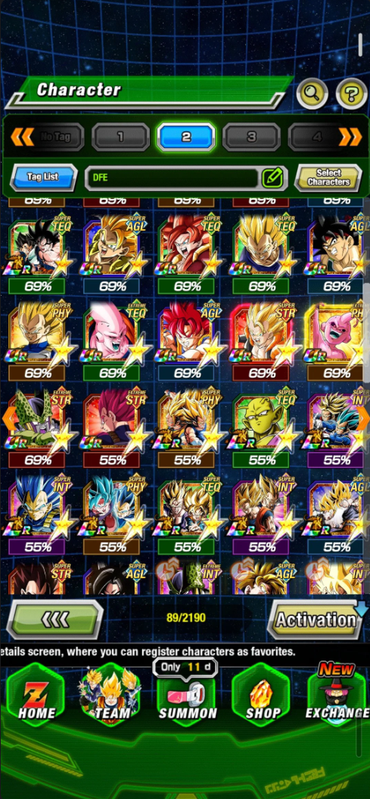Go back with the green arrows button
Image resolution: width=370 pixels, height=799 pixels.
(x=55, y=620)
